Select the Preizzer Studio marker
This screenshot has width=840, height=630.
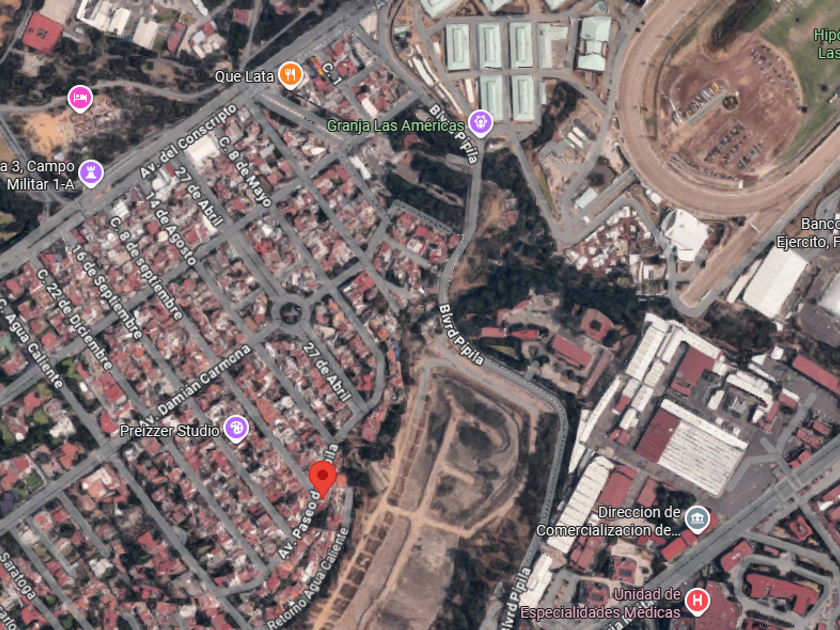236,428
